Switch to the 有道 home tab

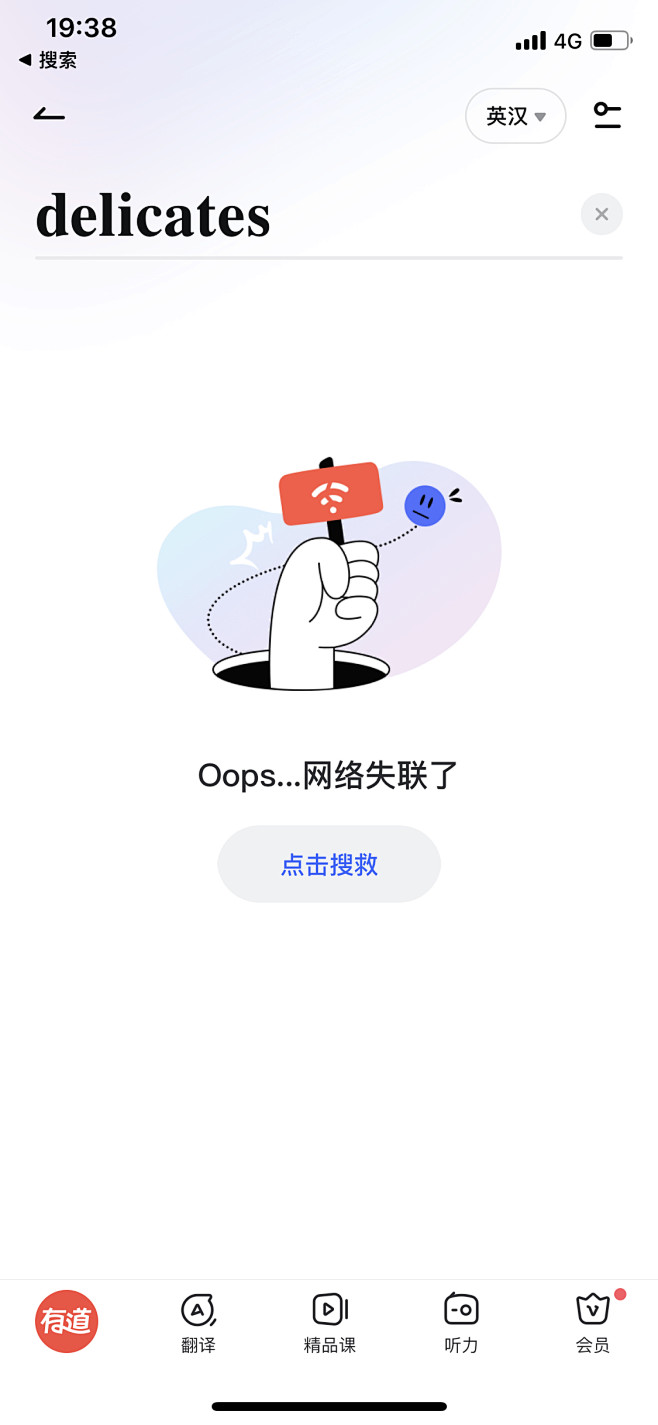point(66,1321)
